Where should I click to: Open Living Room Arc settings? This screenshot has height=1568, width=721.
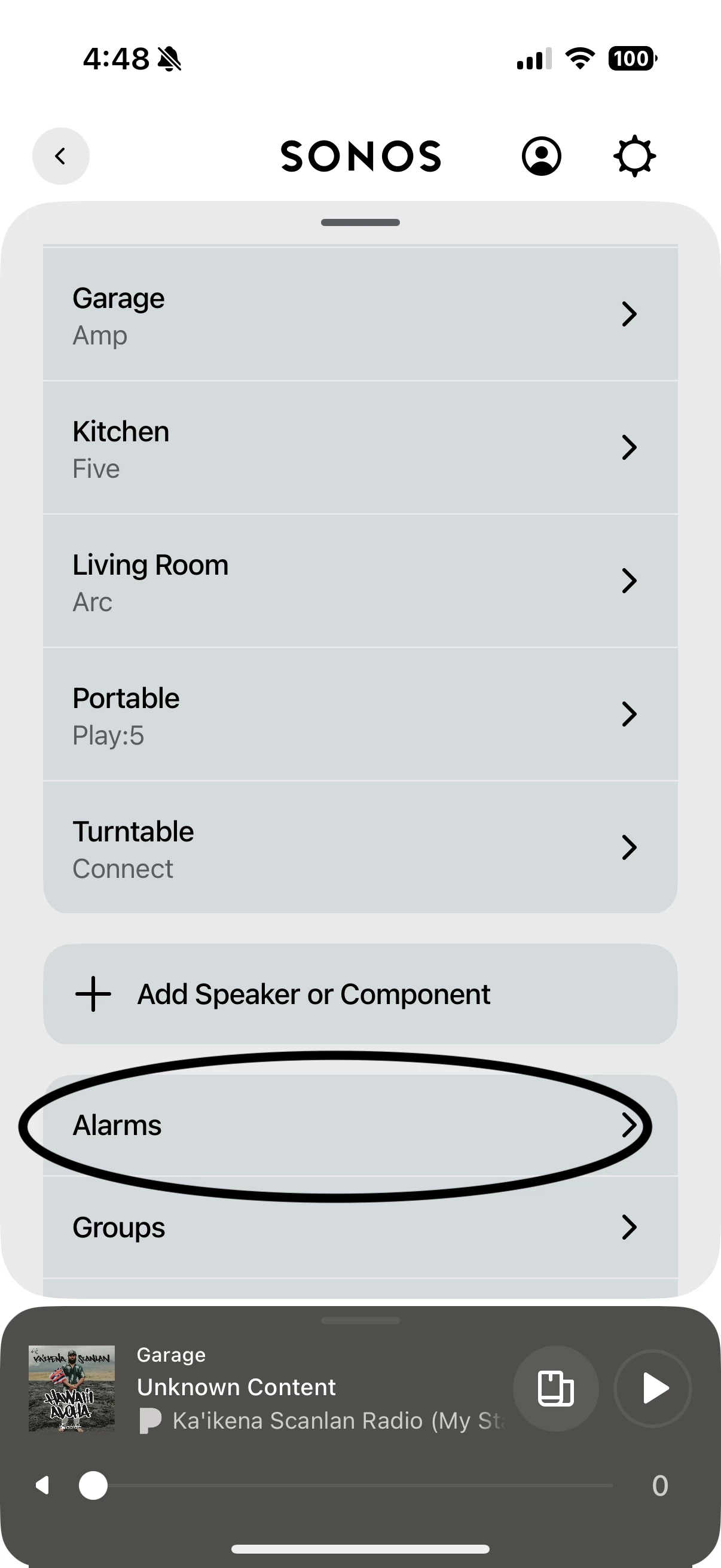point(360,581)
